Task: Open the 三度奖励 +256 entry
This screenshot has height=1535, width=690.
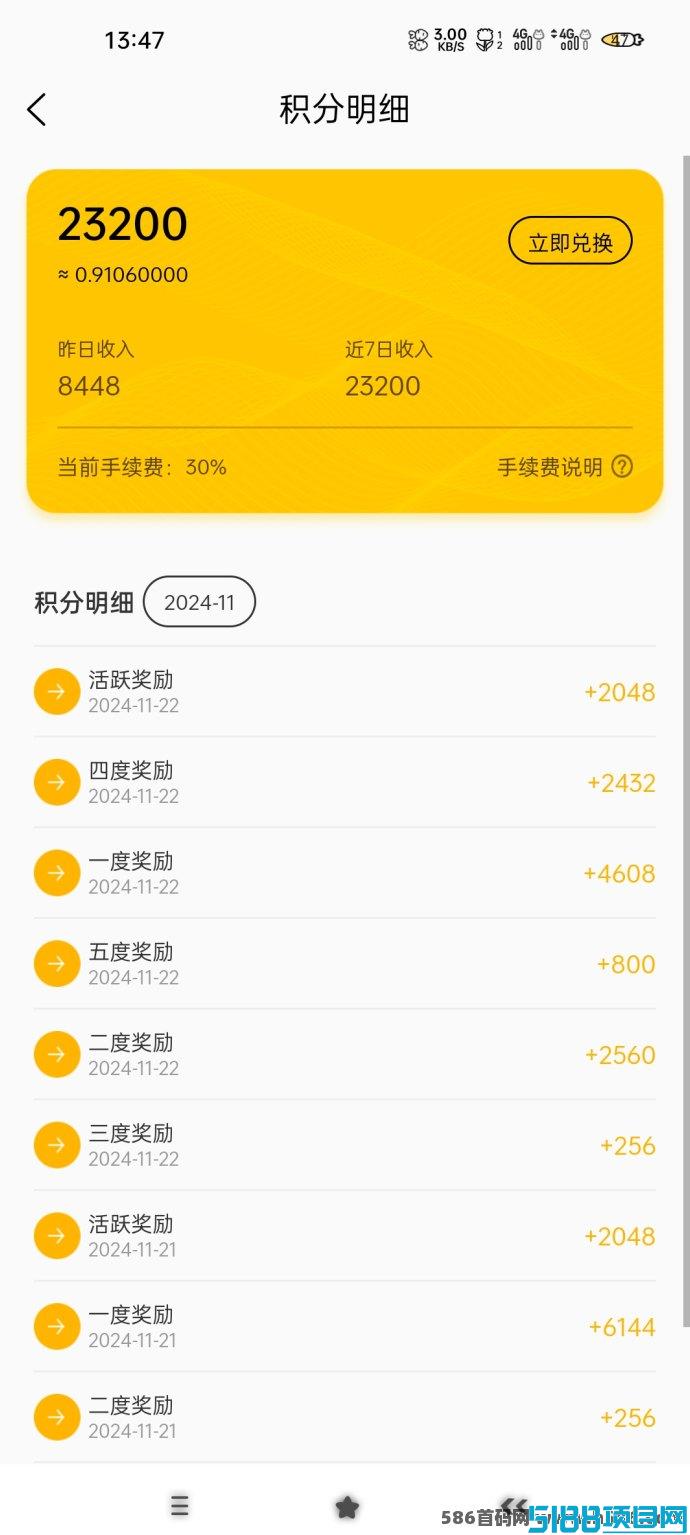Action: tap(345, 1145)
